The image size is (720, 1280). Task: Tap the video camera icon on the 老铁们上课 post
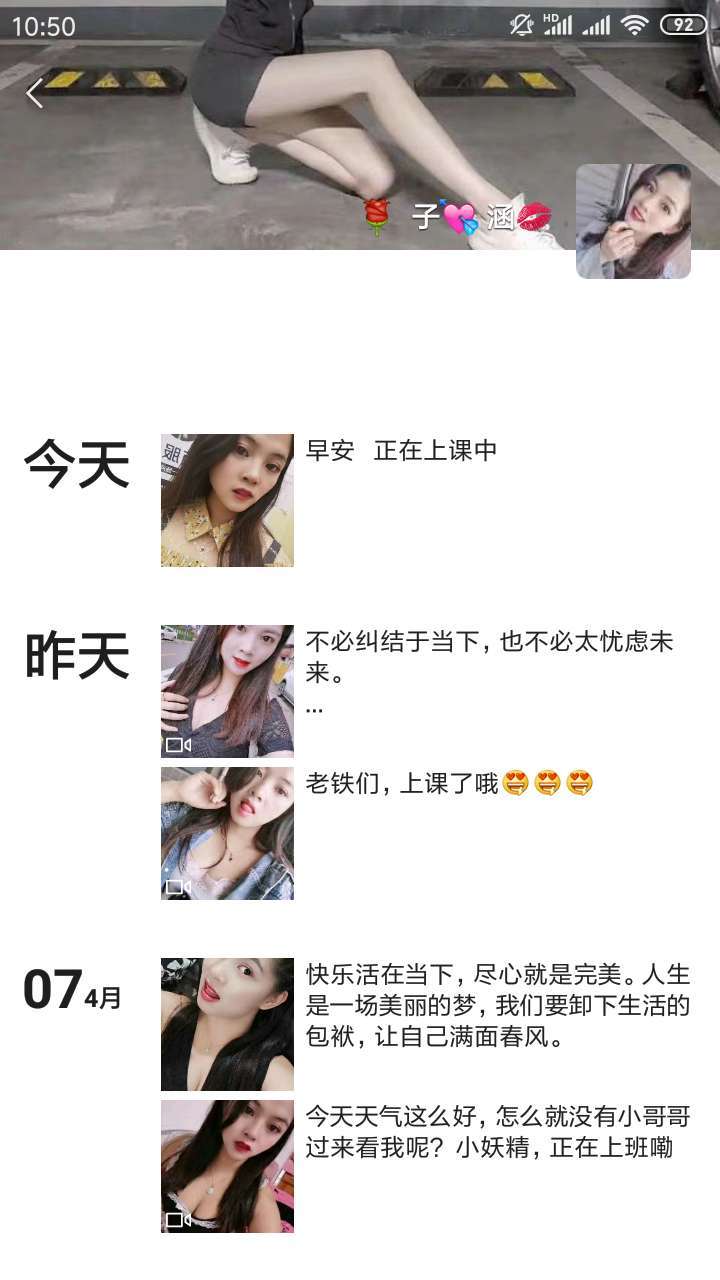[177, 884]
